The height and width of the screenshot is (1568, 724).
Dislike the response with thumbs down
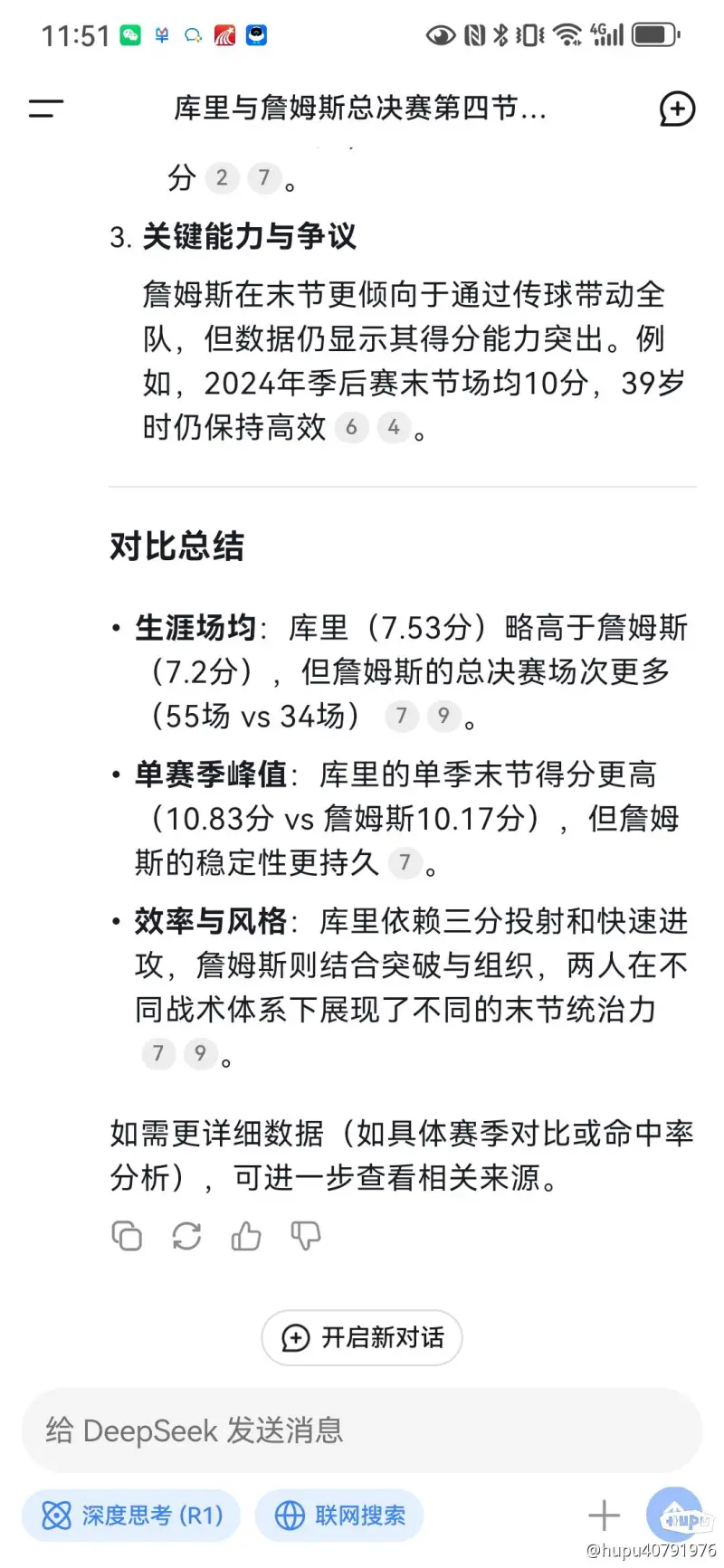[306, 1236]
